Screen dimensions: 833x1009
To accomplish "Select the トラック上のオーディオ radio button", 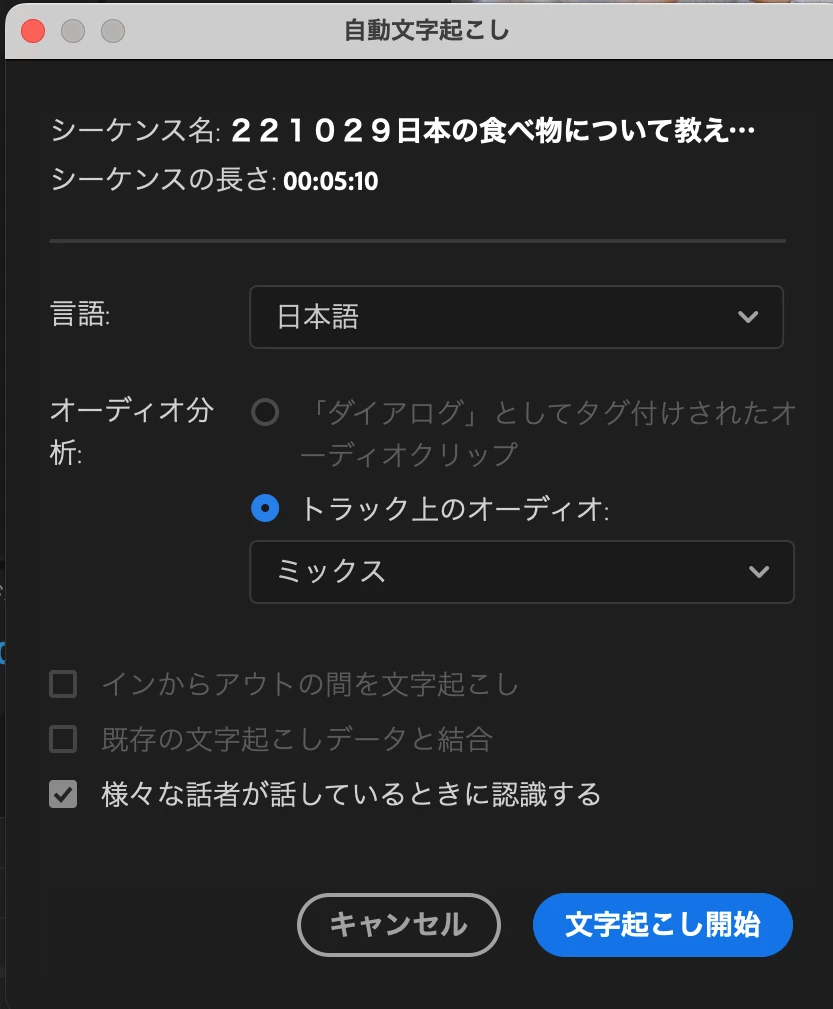I will (x=265, y=509).
